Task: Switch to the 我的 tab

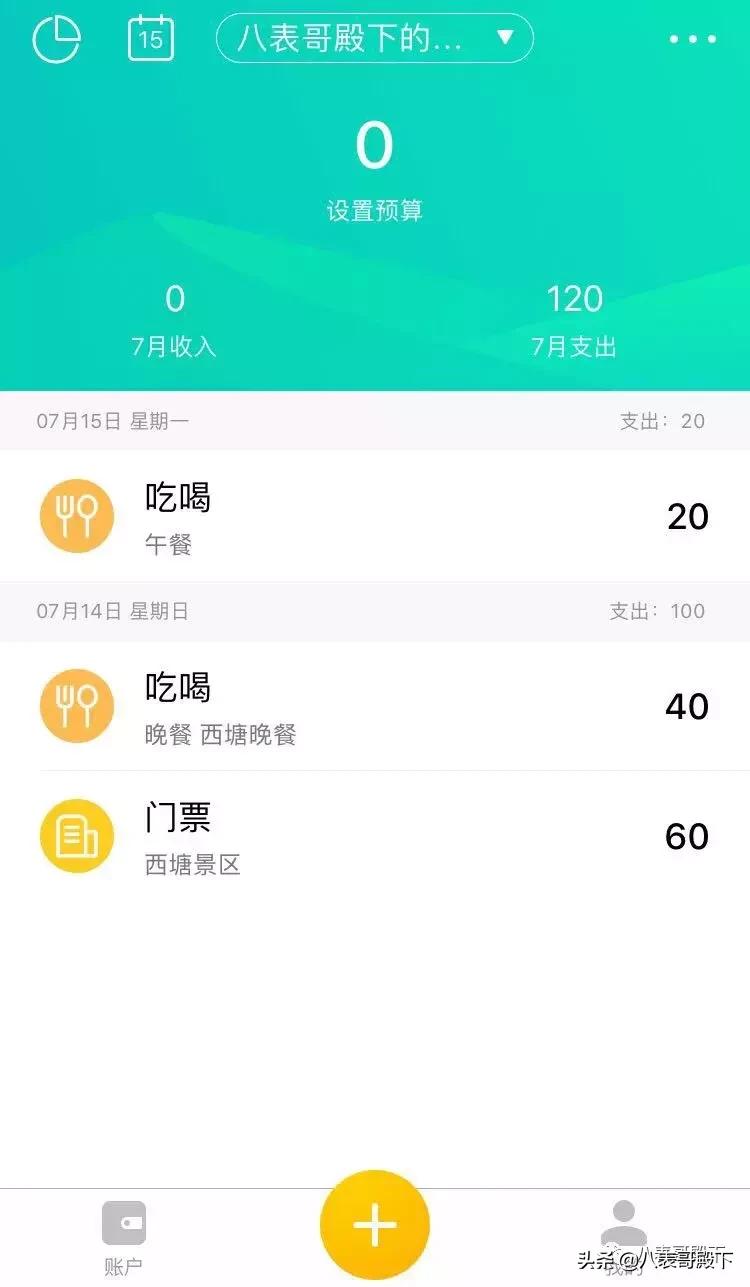Action: (x=624, y=1240)
